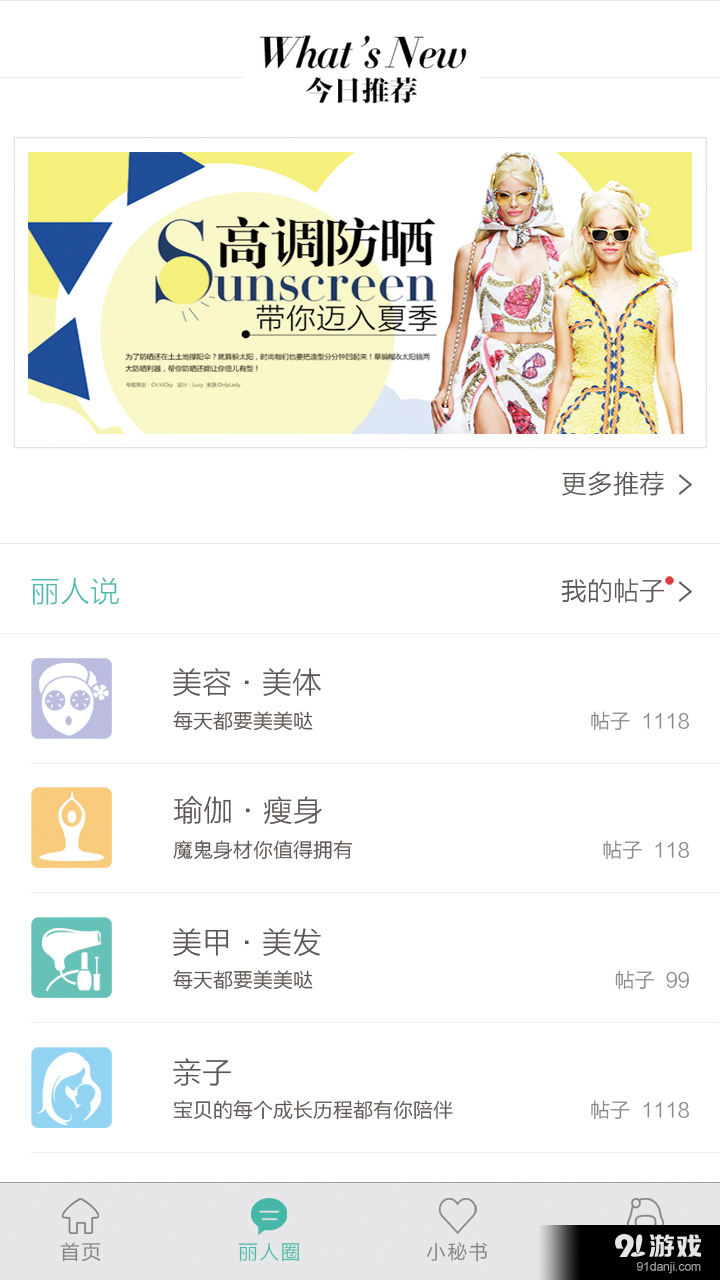Viewport: 720px width, 1280px height.
Task: Open the profile icon at bottom right
Action: pos(648,1216)
